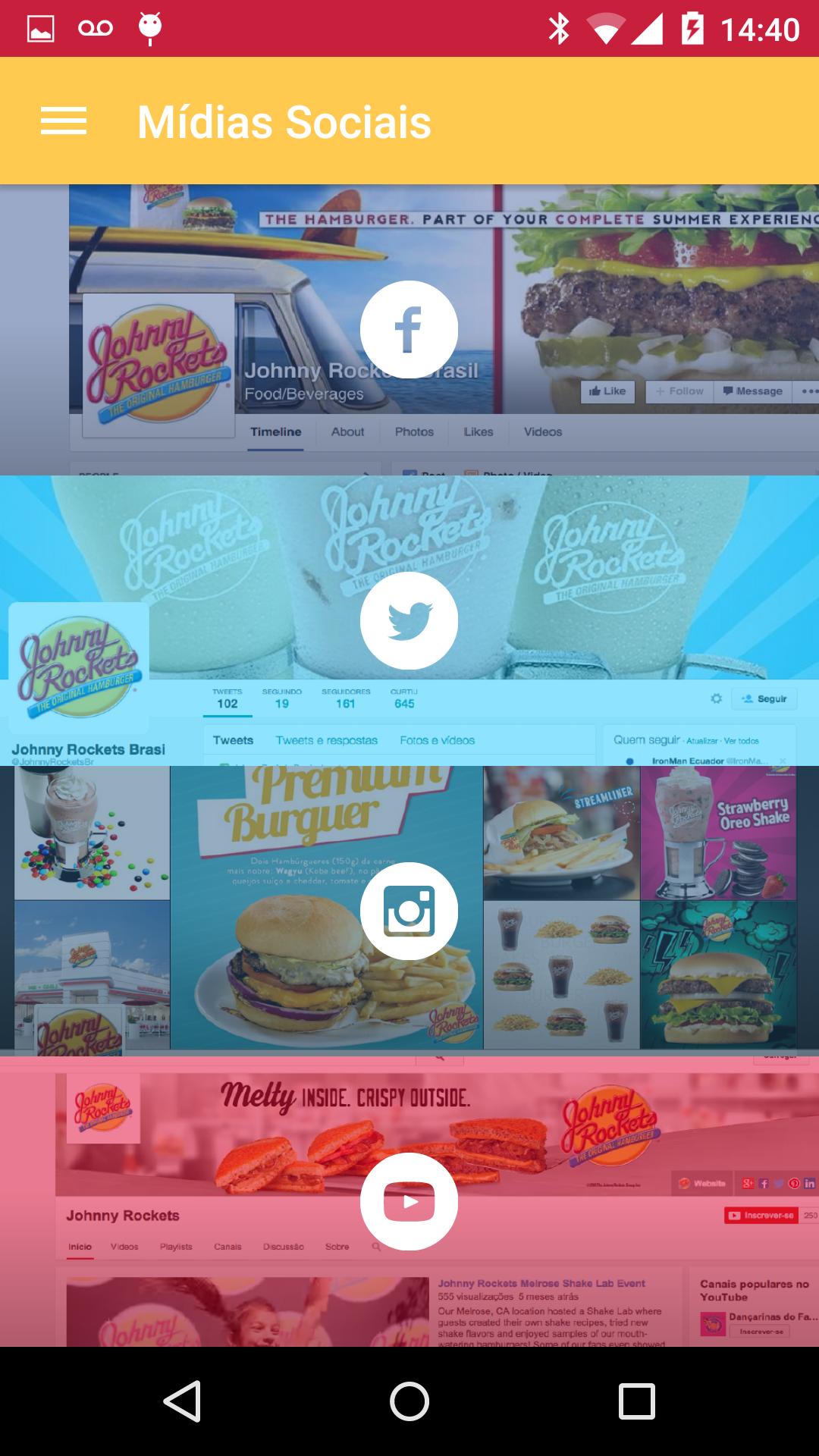
Task: Open the Instagram feed
Action: pyautogui.click(x=409, y=911)
